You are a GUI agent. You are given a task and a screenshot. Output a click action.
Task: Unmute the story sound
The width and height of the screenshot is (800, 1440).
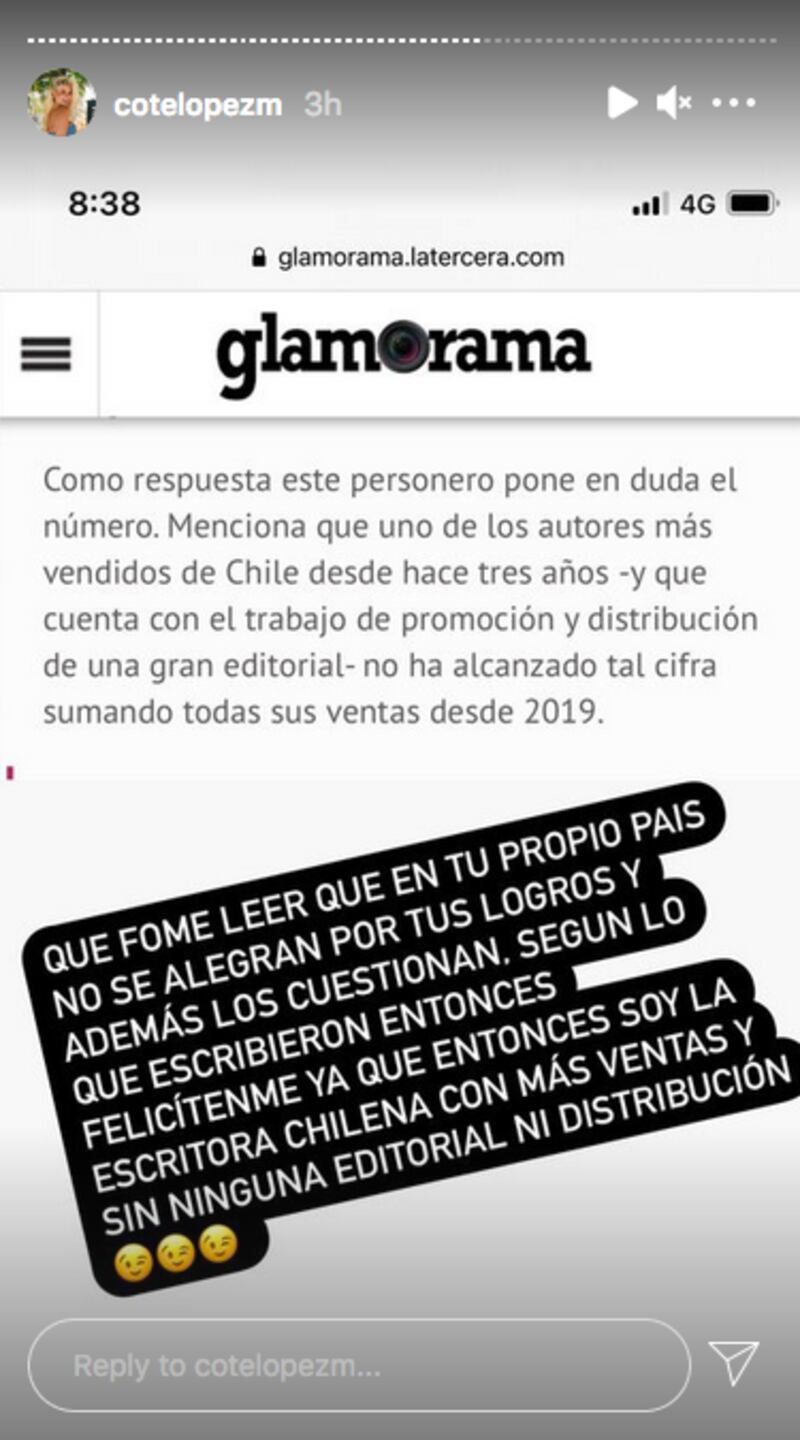674,102
